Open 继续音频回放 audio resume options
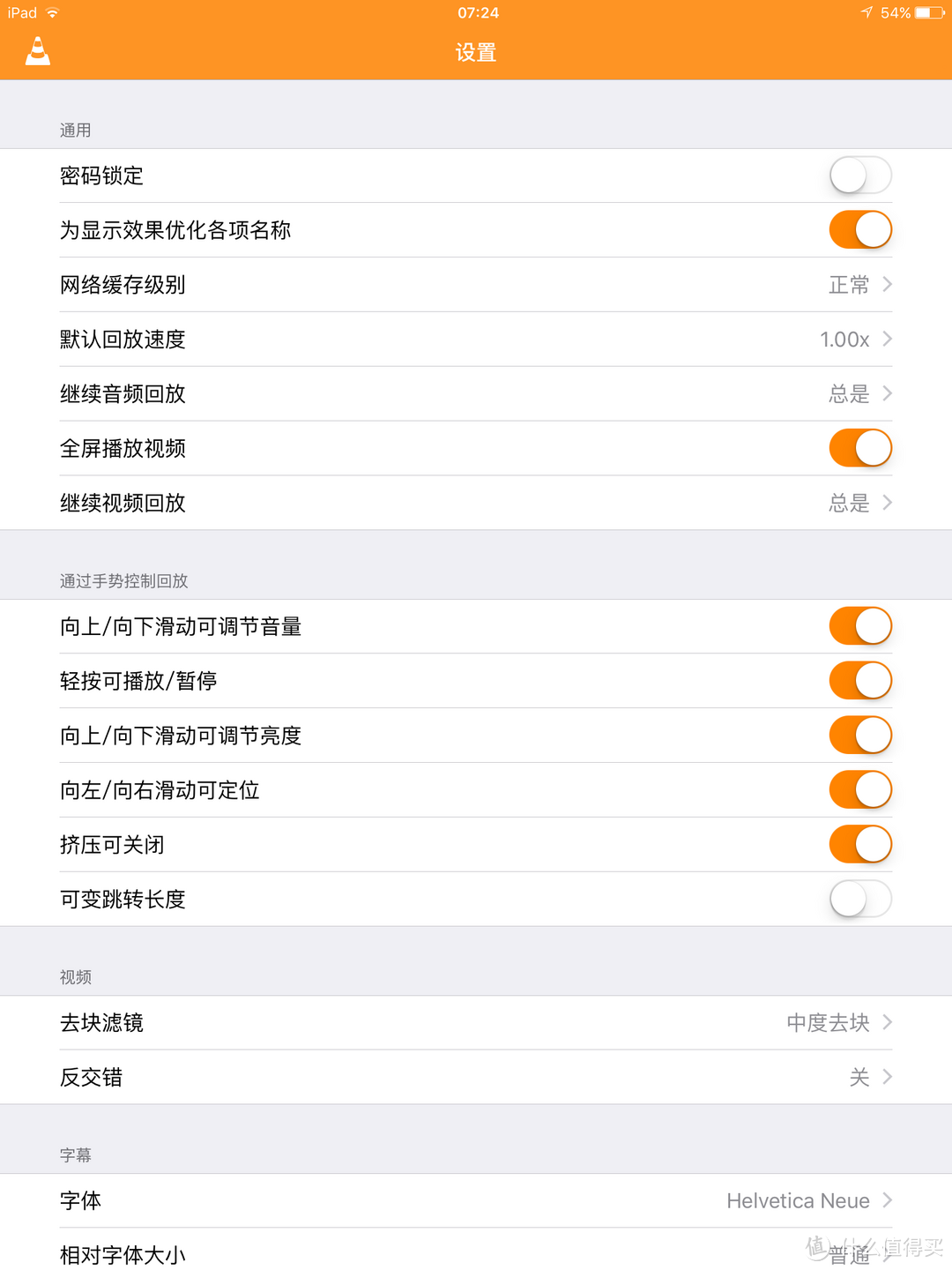 (476, 394)
